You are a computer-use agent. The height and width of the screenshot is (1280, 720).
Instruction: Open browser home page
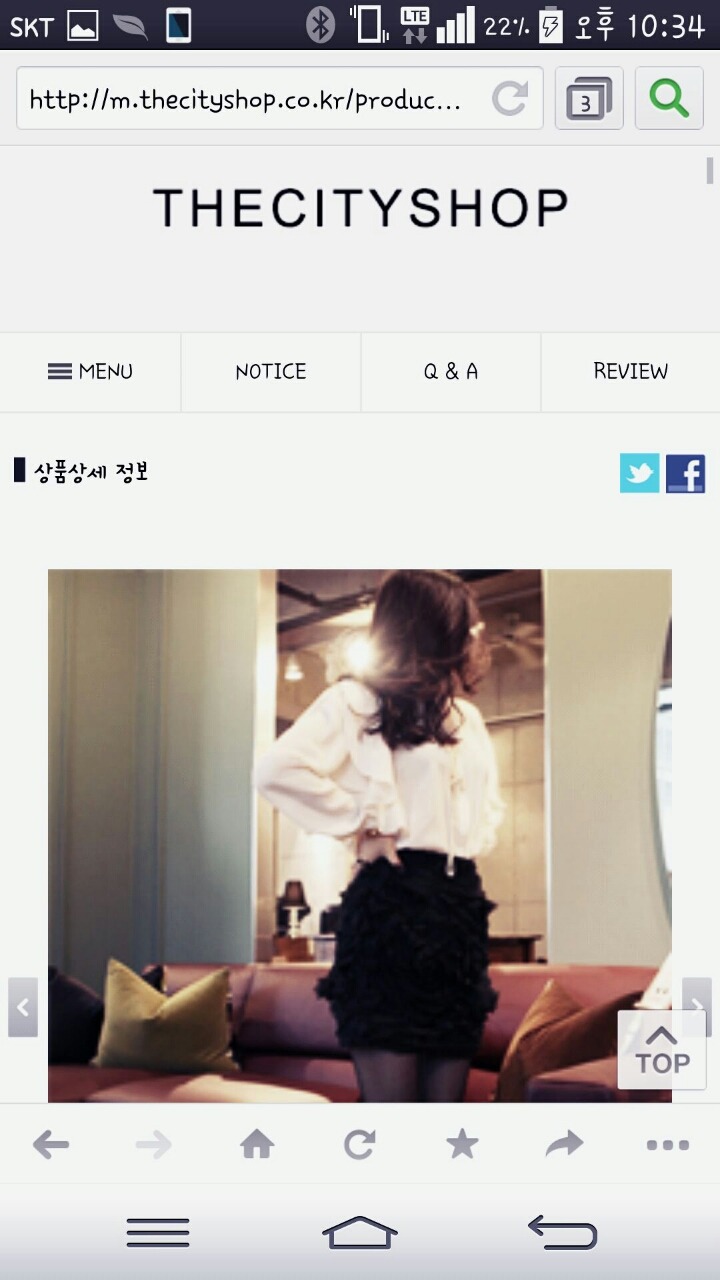pyautogui.click(x=257, y=1144)
